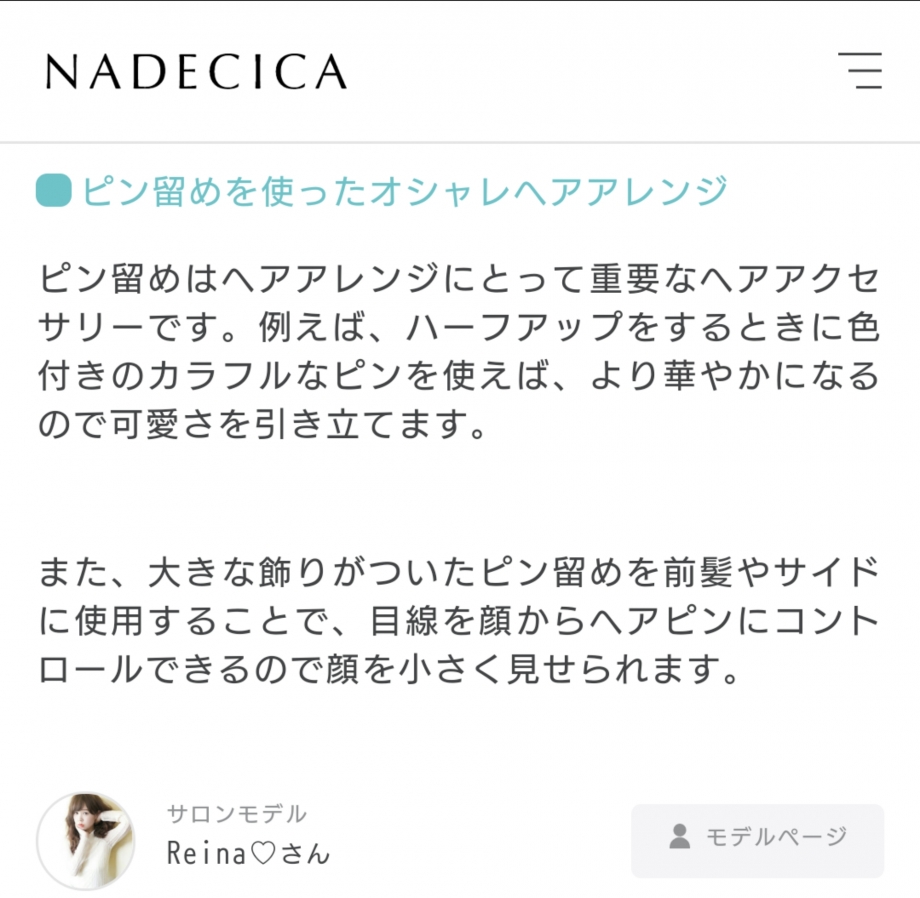Tap the モデルページ button
Image resolution: width=920 pixels, height=898 pixels.
[757, 838]
